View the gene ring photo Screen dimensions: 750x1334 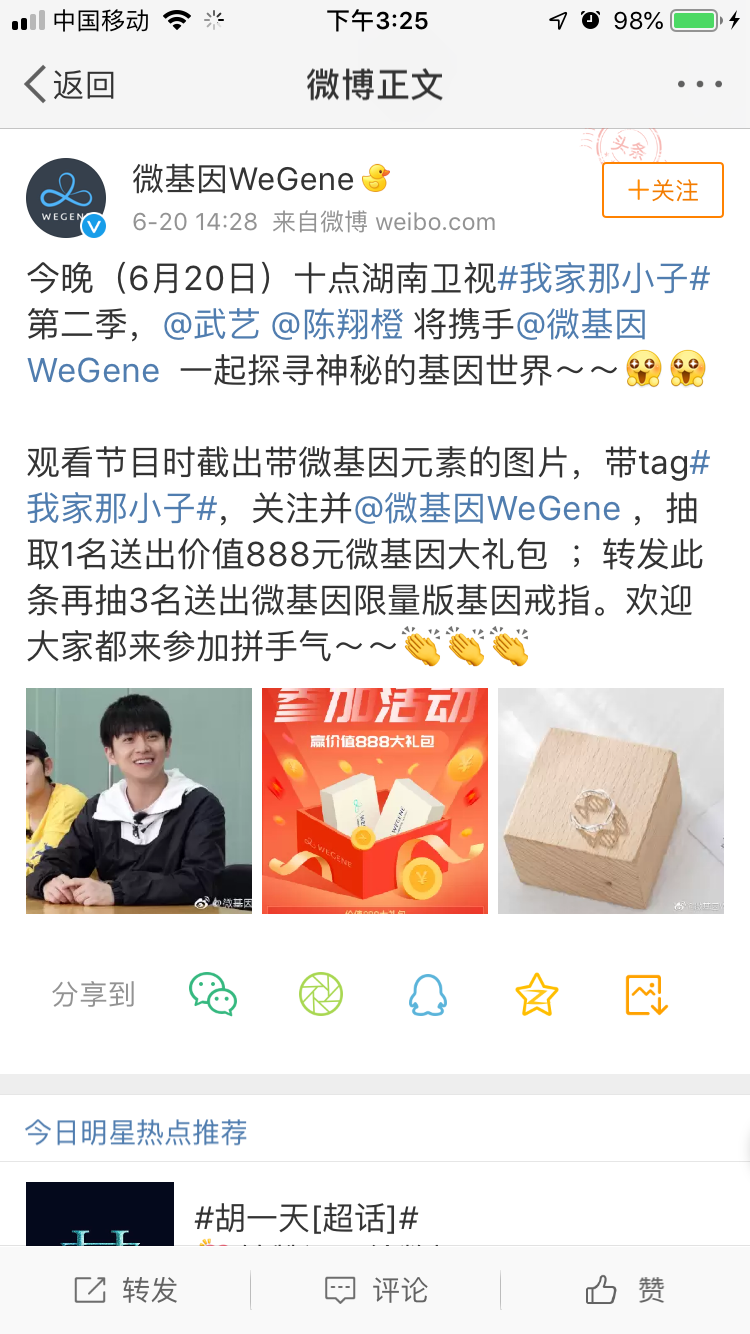pos(611,800)
